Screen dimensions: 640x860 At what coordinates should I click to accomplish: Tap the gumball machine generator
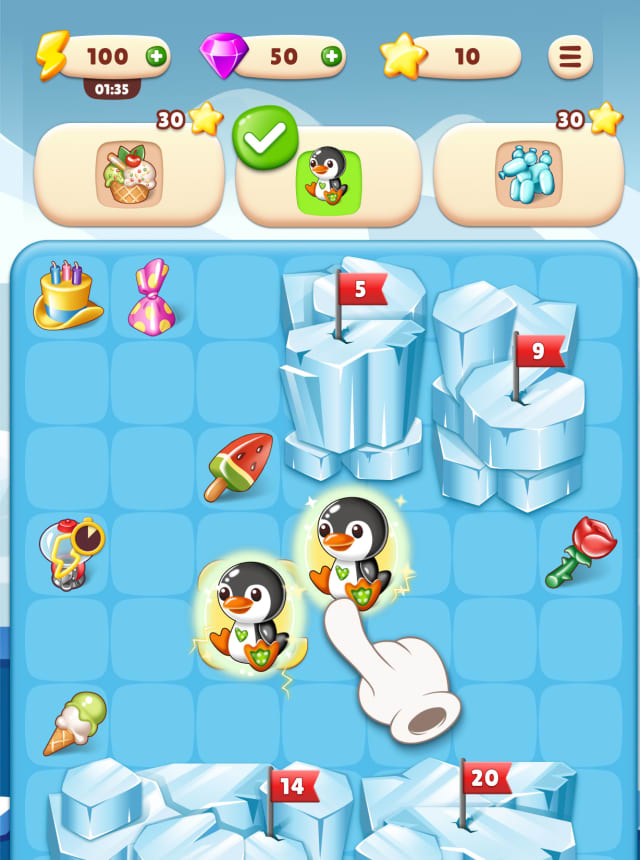coord(67,552)
